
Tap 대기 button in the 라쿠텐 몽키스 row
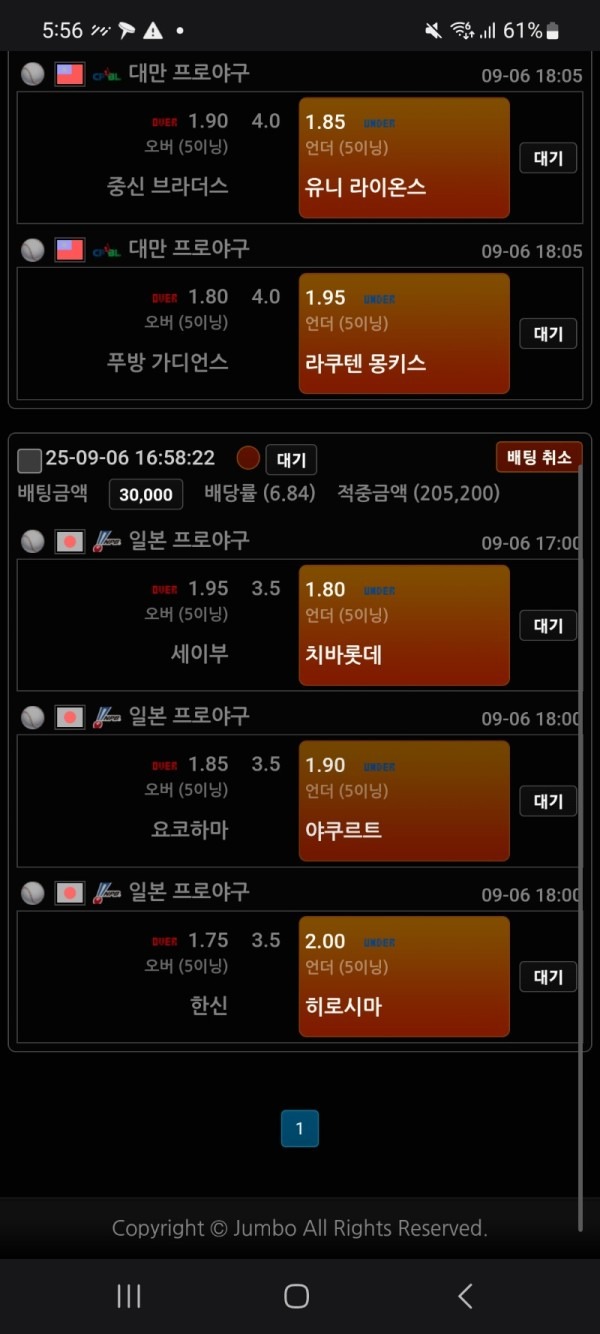click(x=548, y=333)
